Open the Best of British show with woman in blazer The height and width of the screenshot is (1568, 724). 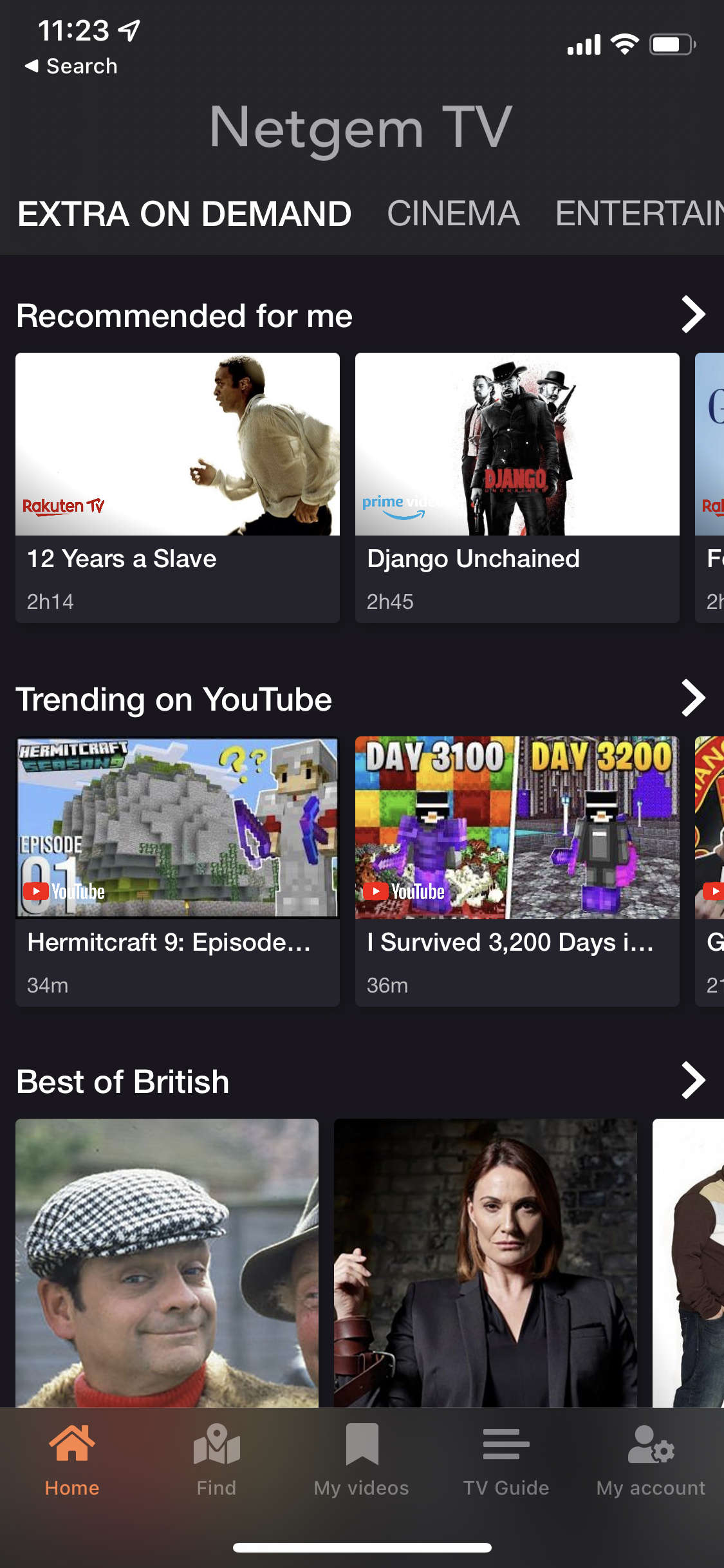pos(485,1263)
